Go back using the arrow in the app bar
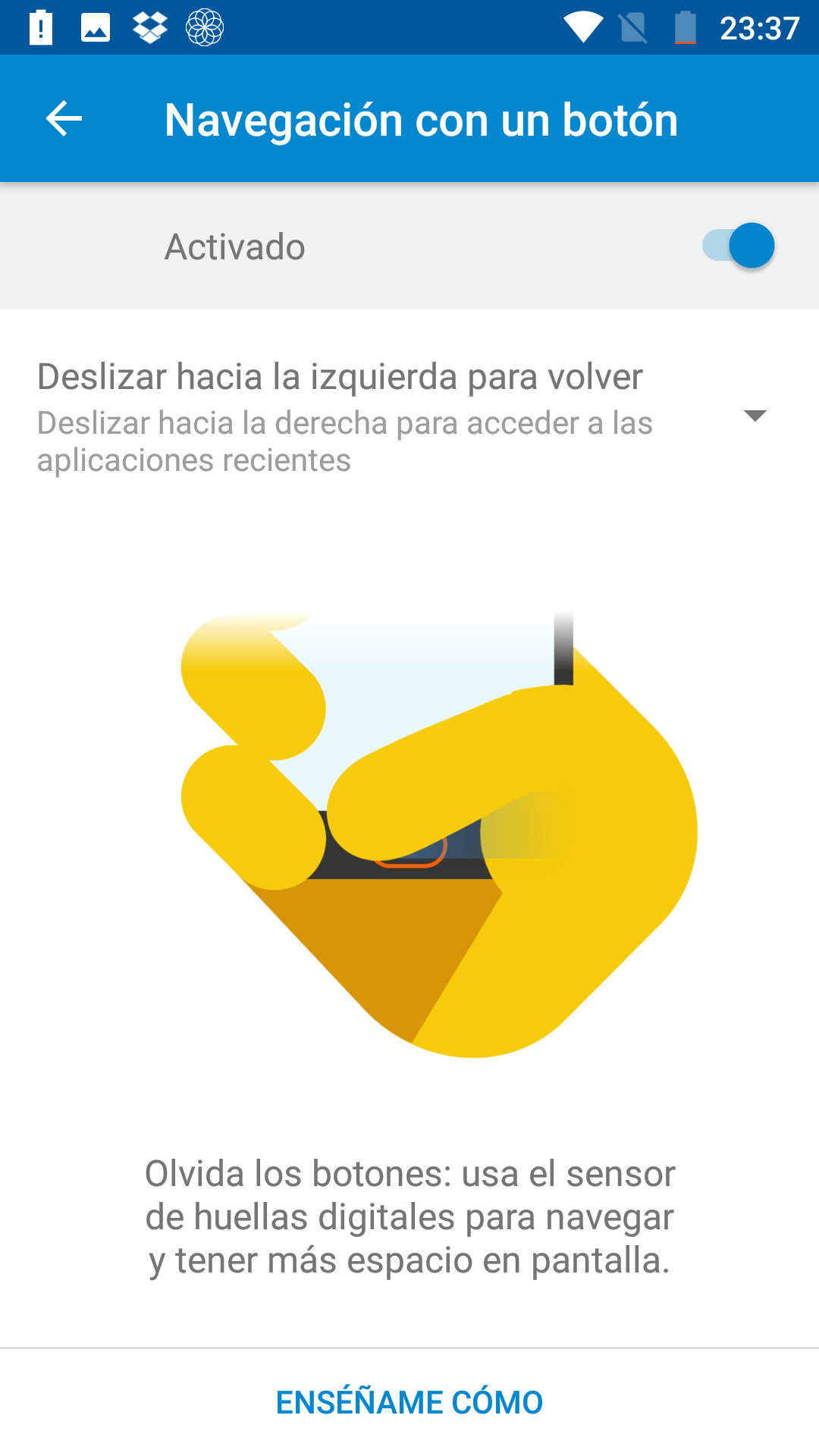Screen dimensions: 819x1456 tap(64, 119)
